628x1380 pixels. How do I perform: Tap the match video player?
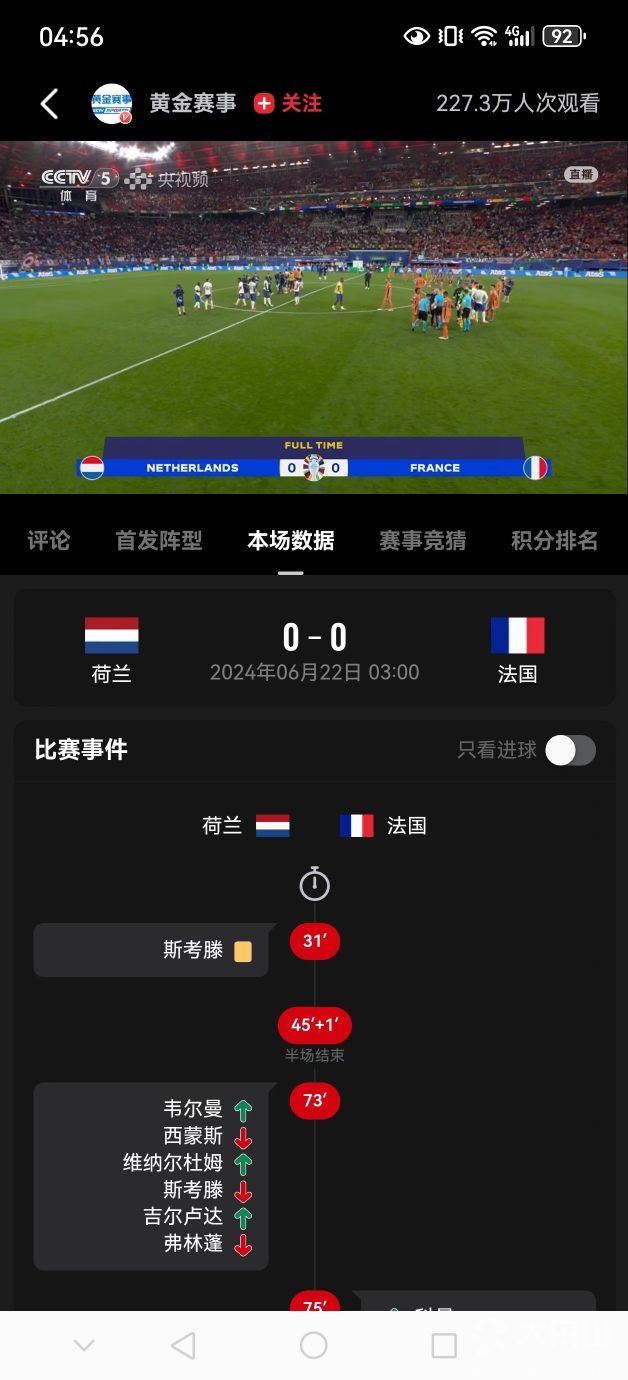point(314,316)
